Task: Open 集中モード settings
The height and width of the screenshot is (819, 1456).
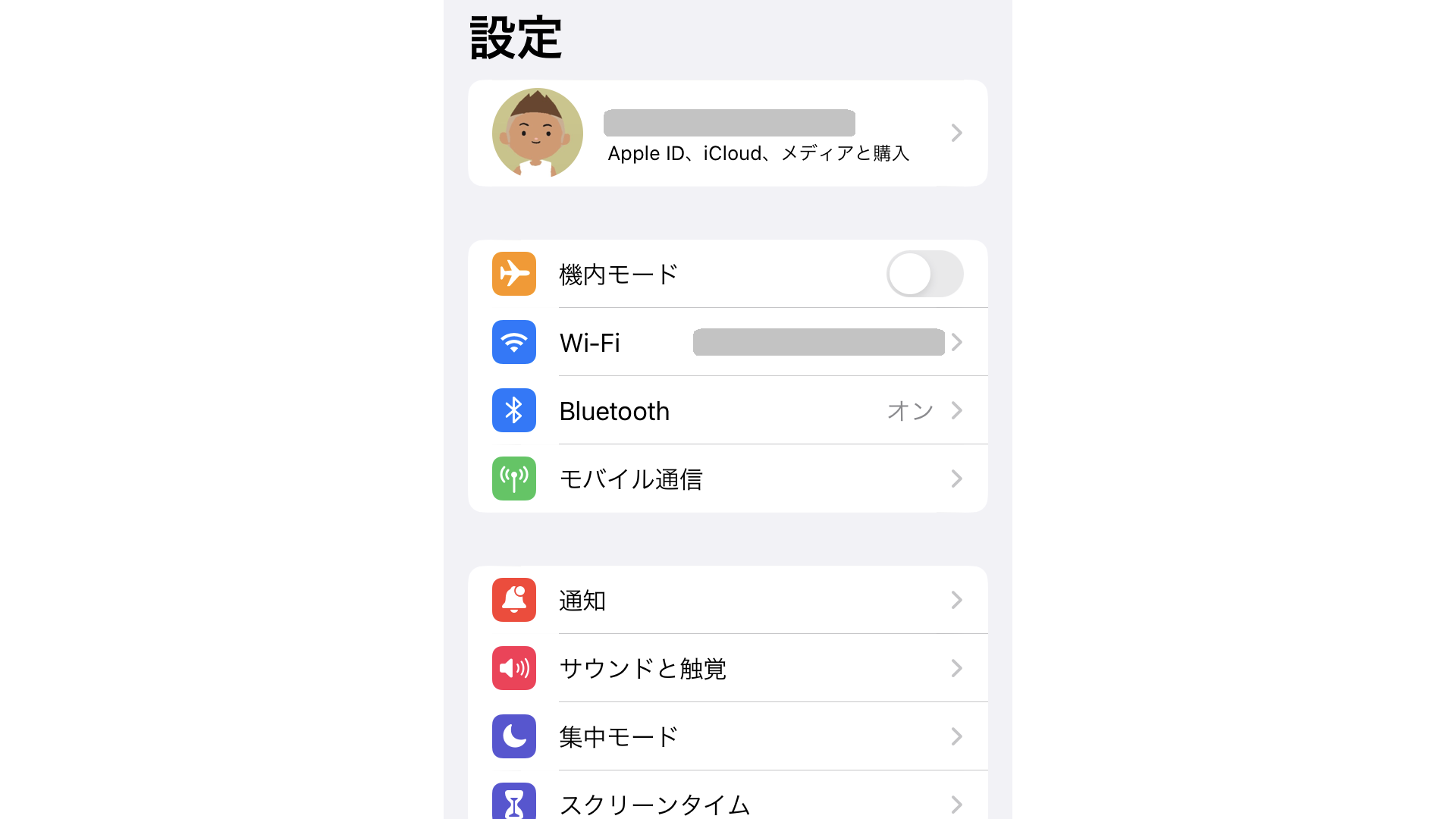Action: pos(727,736)
